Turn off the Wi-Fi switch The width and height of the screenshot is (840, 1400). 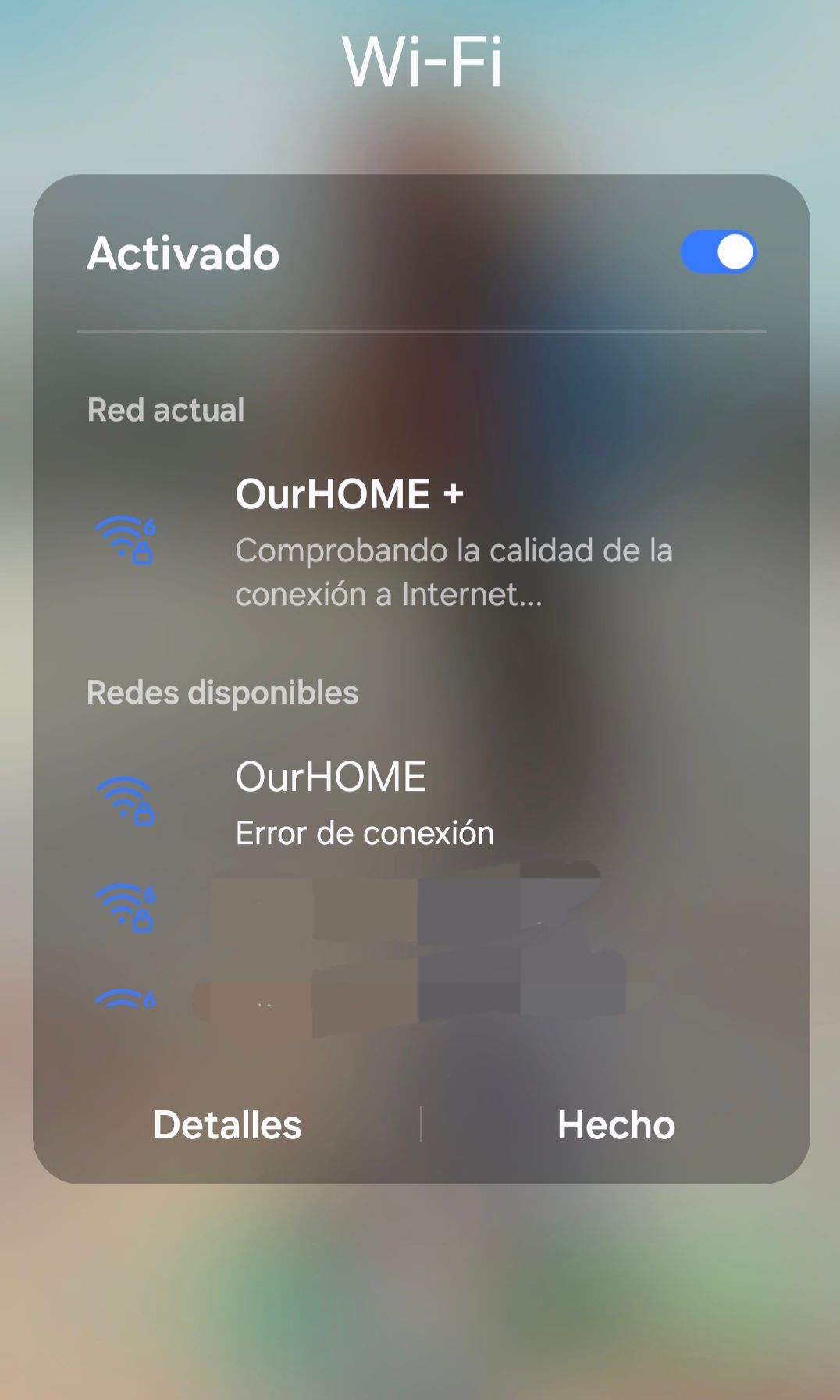[718, 252]
